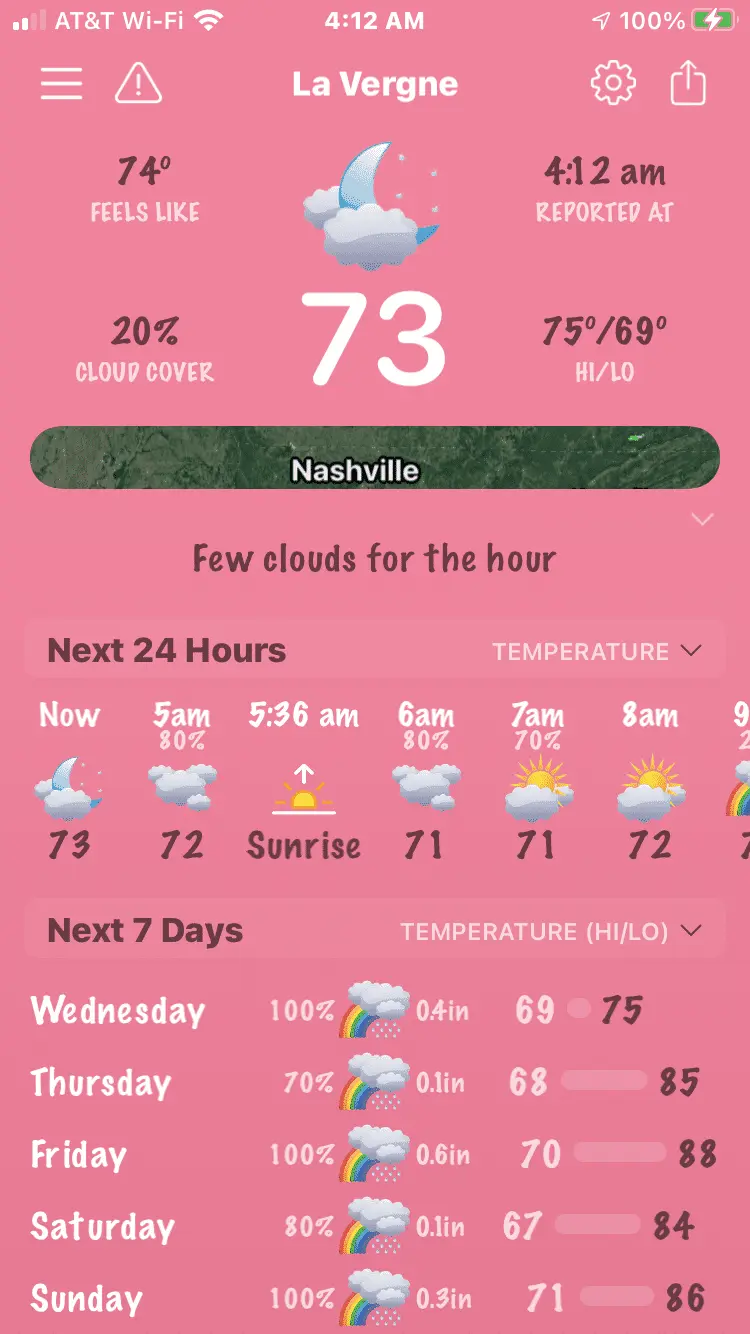Share the La Vergne forecast

pos(688,84)
